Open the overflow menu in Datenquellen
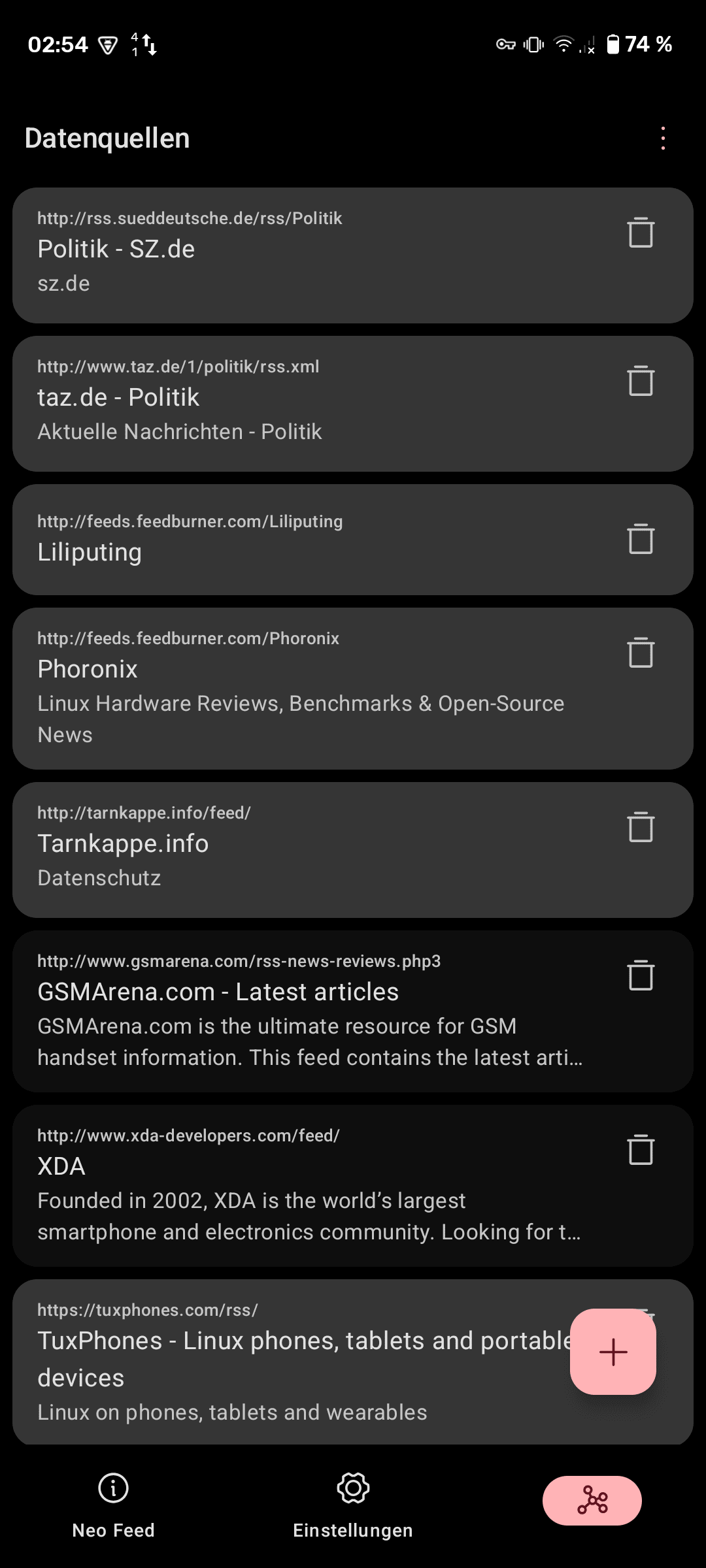 663,139
